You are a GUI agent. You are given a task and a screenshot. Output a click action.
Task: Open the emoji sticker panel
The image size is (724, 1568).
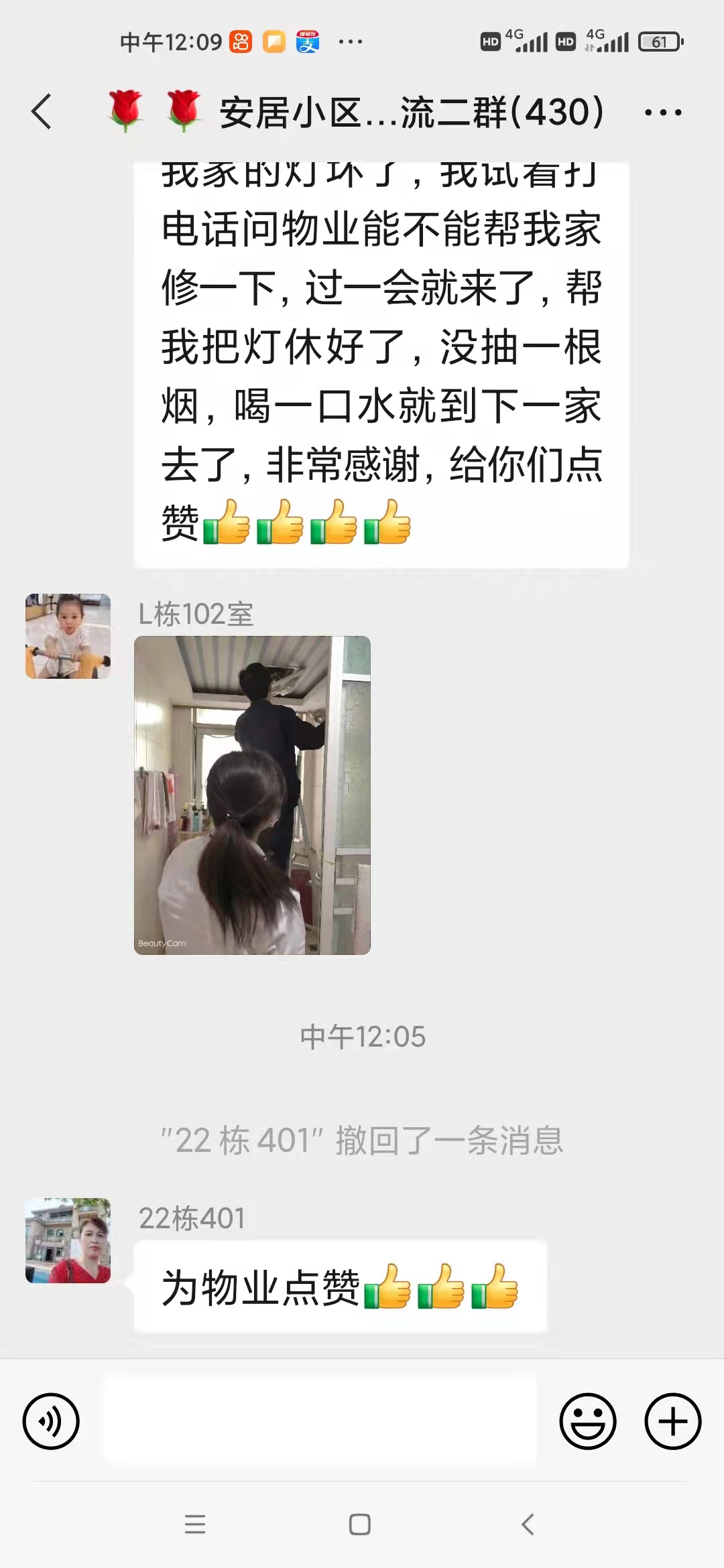tap(588, 1421)
